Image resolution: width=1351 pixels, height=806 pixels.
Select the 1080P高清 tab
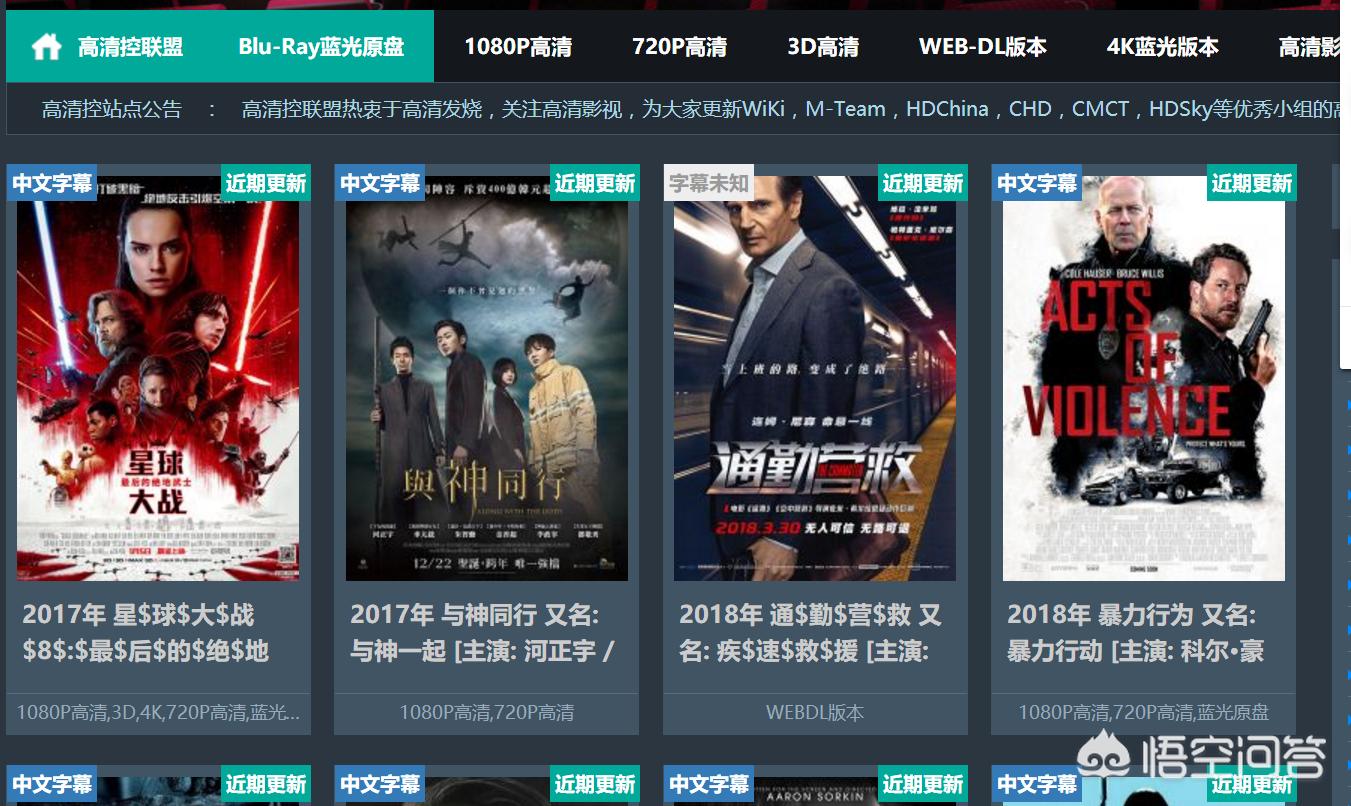tap(518, 47)
